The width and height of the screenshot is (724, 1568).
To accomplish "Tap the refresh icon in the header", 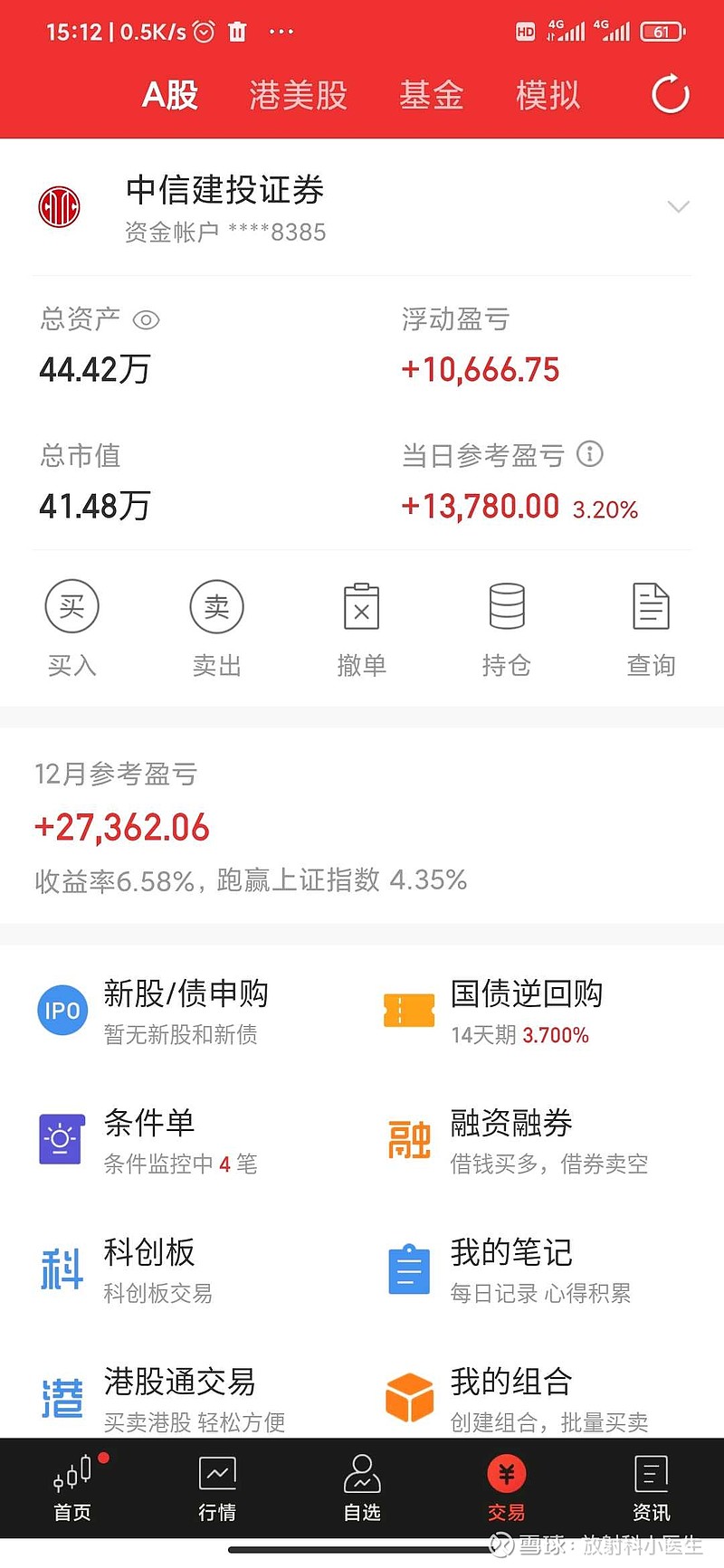I will [669, 94].
